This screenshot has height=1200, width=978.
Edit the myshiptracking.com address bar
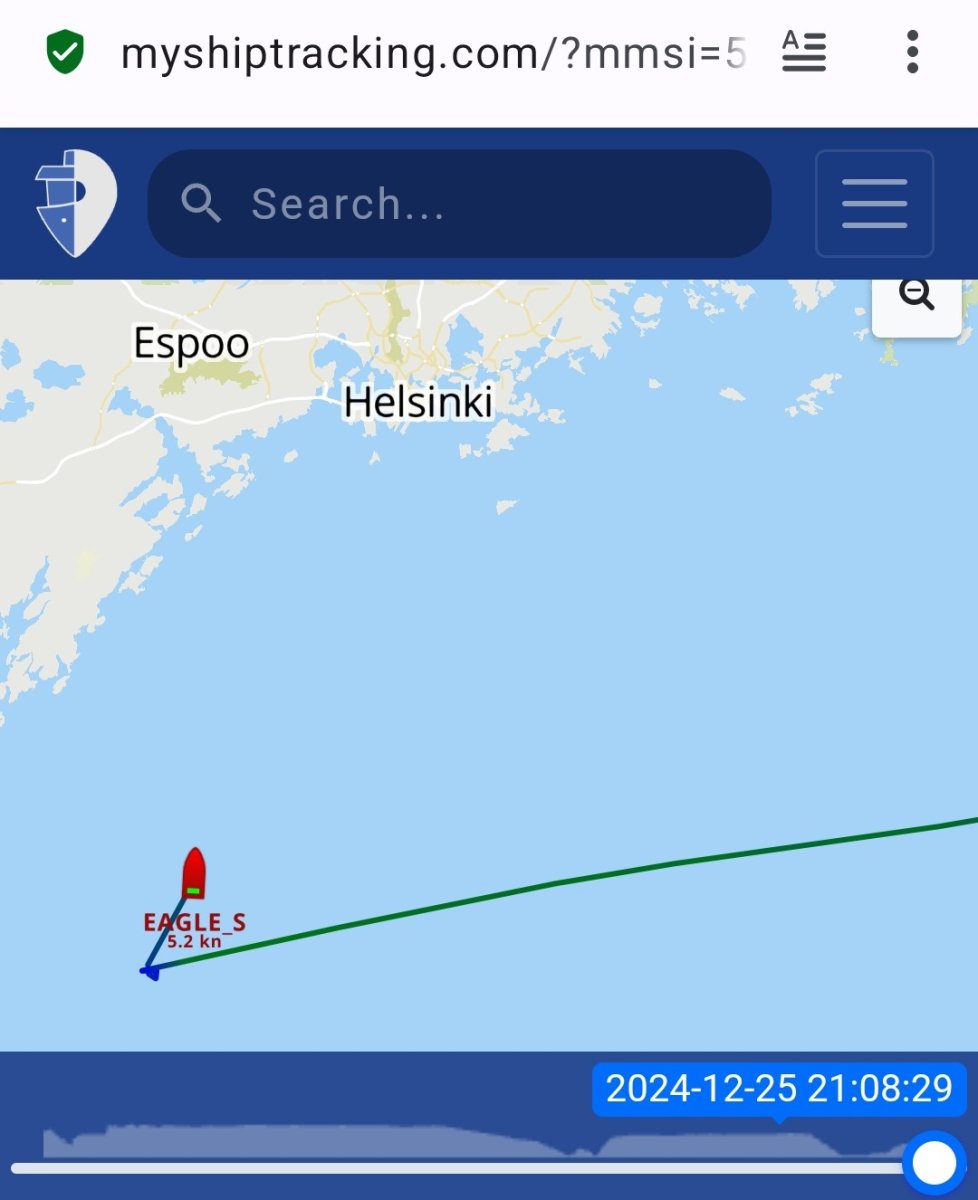pos(432,52)
